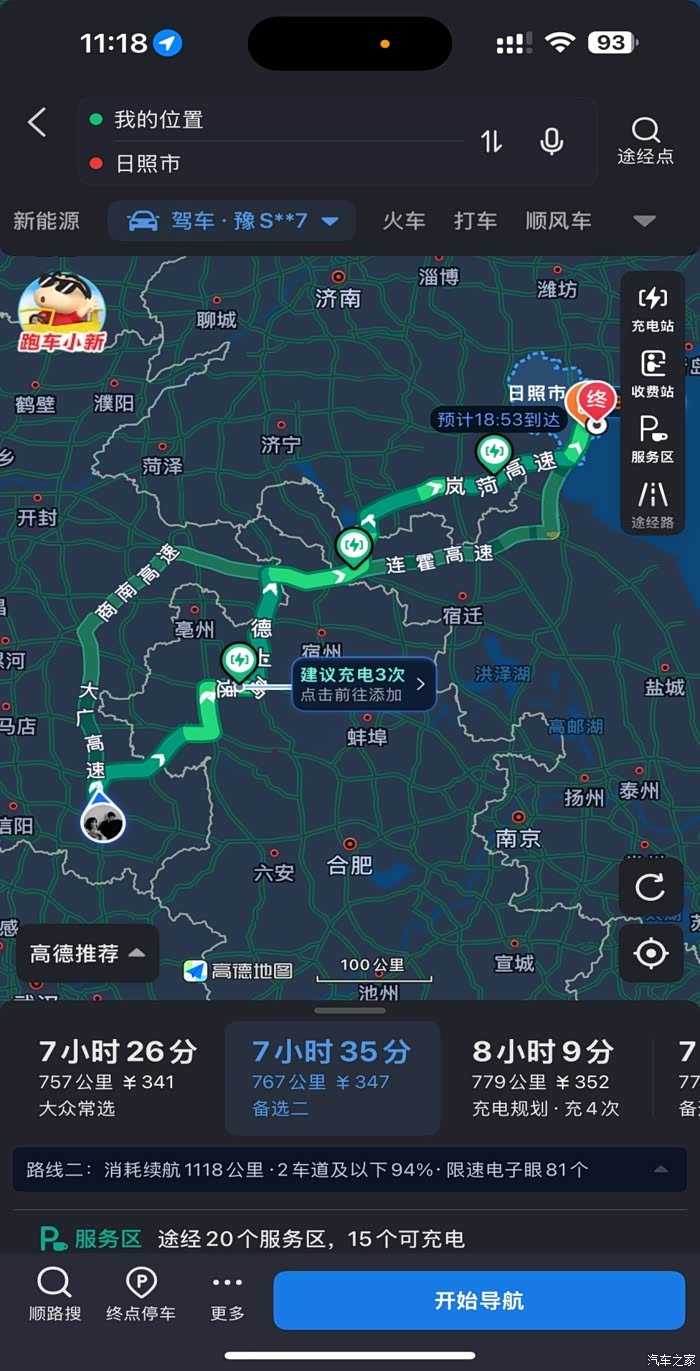Open the 驾车 vehicle plate dropdown
Image resolution: width=700 pixels, height=1371 pixels.
232,221
